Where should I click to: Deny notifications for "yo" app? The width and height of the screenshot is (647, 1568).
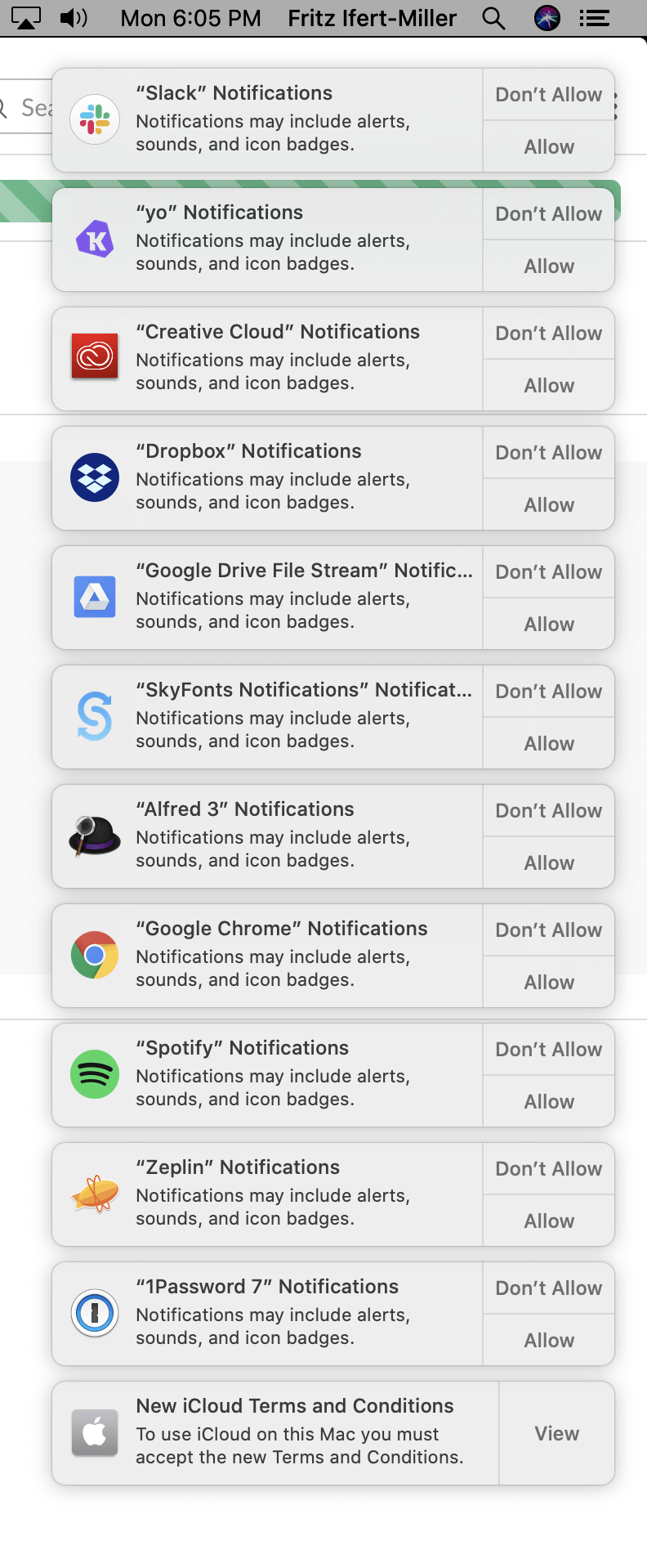coord(549,214)
